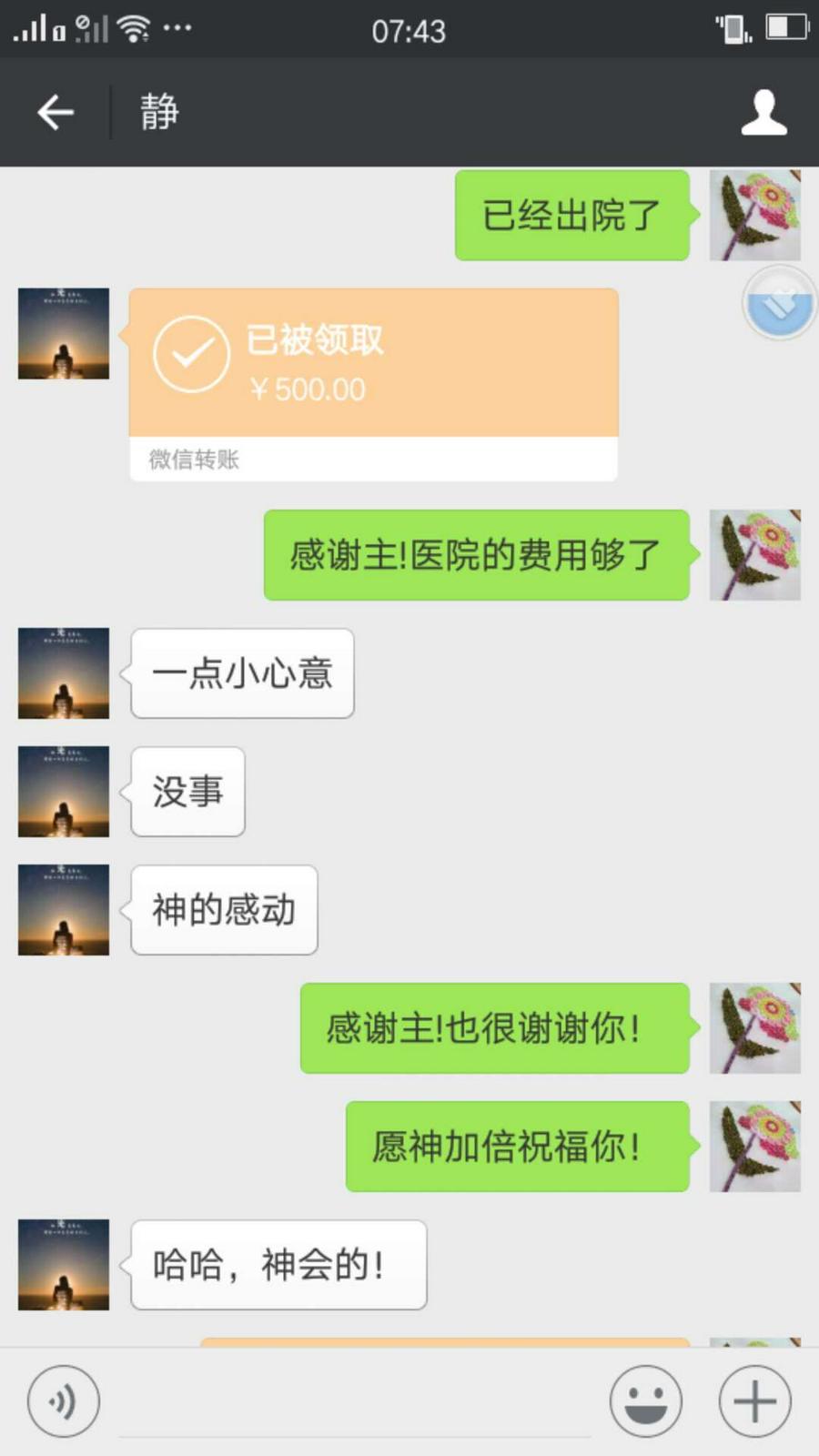Switch to voice message input
Image resolution: width=819 pixels, height=1456 pixels.
coord(63,1401)
